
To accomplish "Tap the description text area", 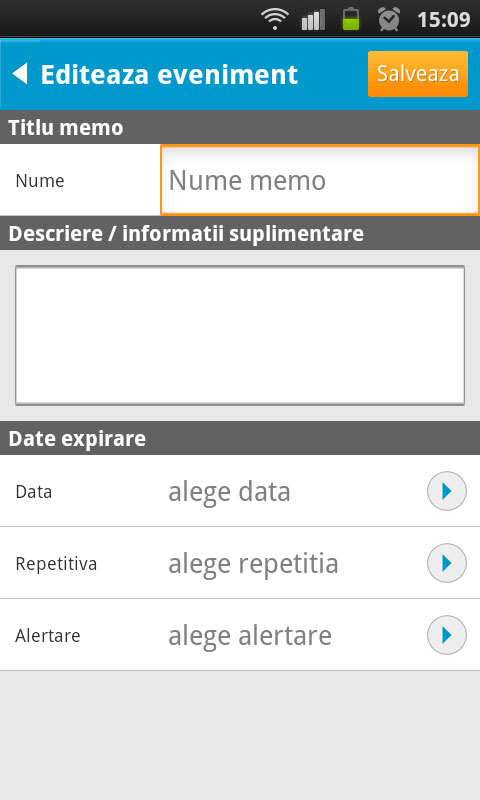I will point(240,335).
